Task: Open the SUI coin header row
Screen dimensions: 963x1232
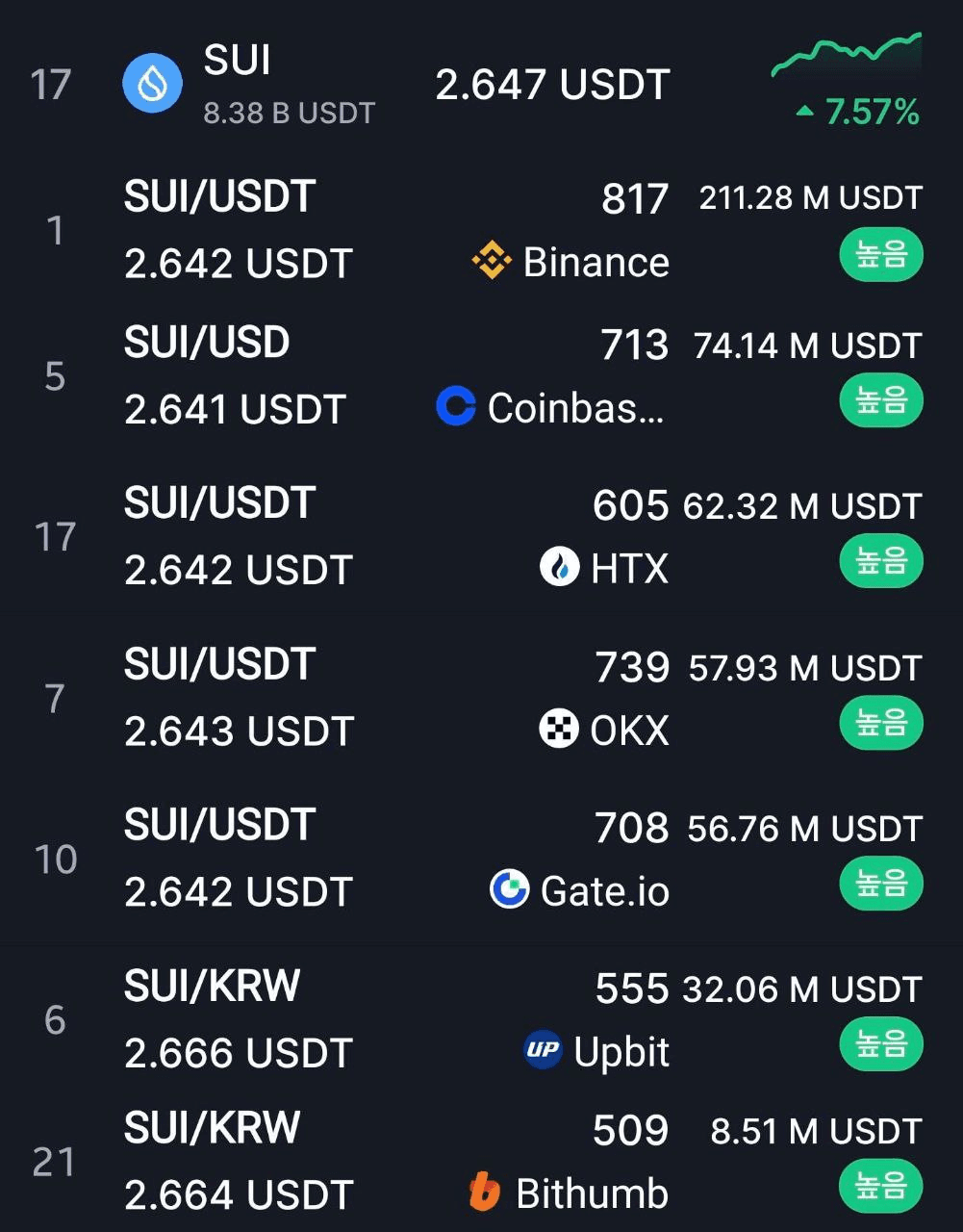Action: point(481,85)
